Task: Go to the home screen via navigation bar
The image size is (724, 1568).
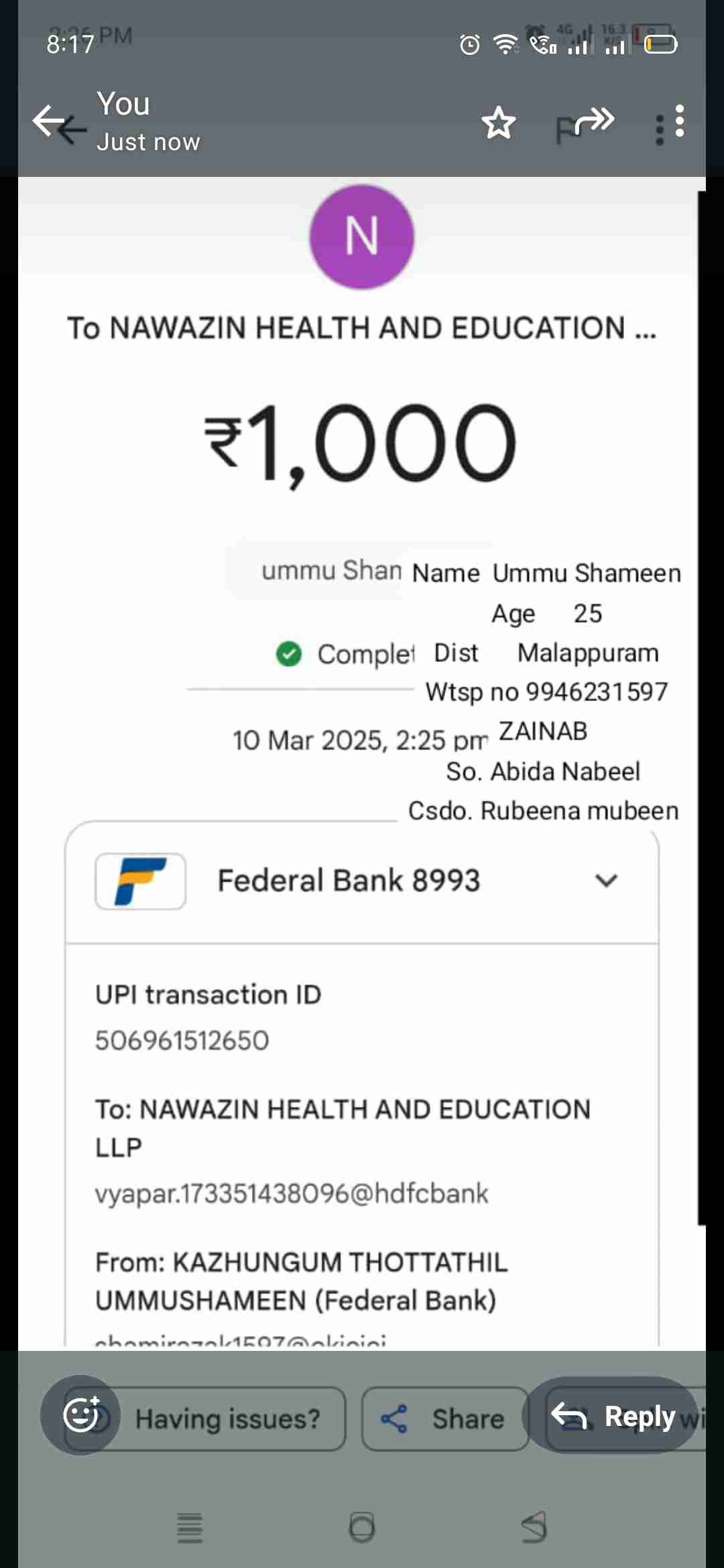Action: click(362, 1527)
